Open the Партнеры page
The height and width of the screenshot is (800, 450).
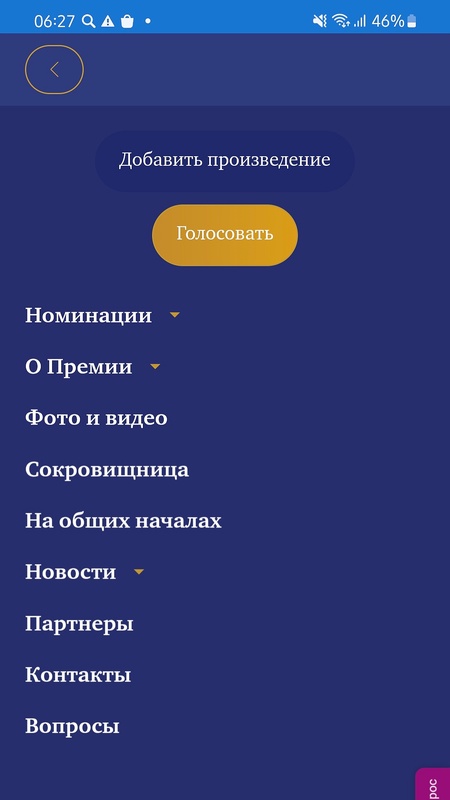(79, 624)
